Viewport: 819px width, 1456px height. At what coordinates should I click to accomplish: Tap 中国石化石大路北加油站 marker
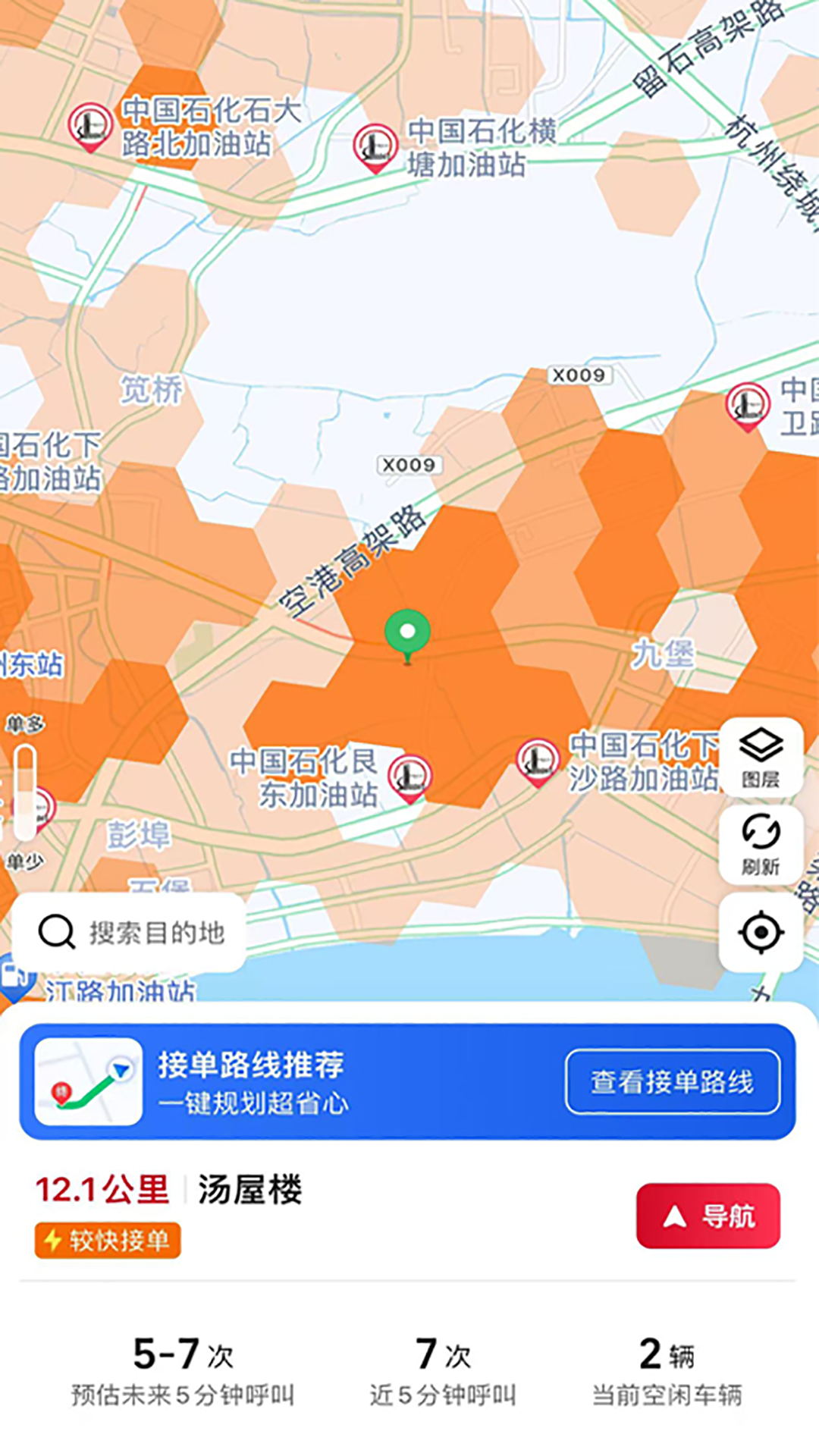(90, 126)
